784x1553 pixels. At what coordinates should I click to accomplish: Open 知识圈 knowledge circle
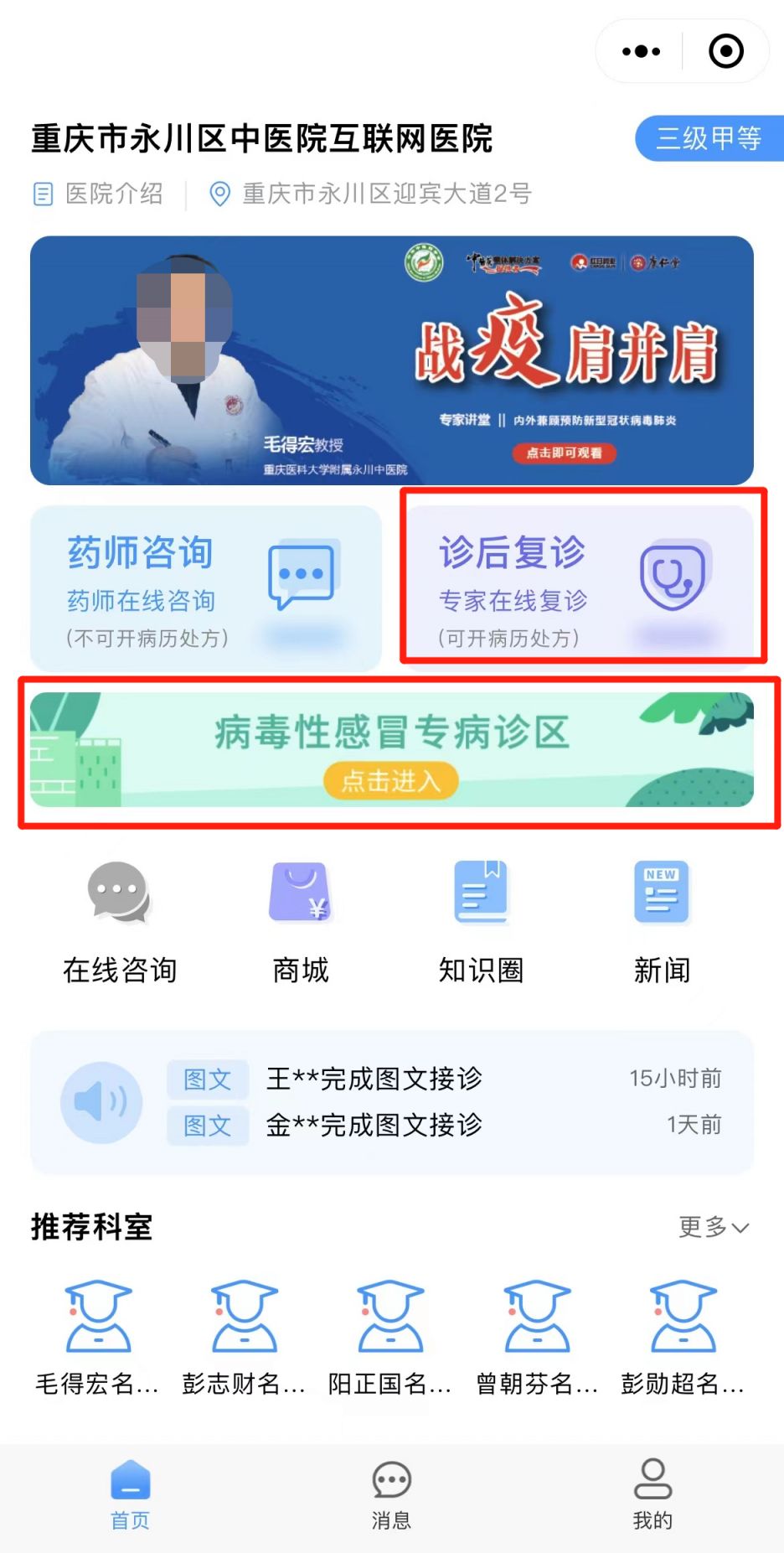[x=481, y=922]
